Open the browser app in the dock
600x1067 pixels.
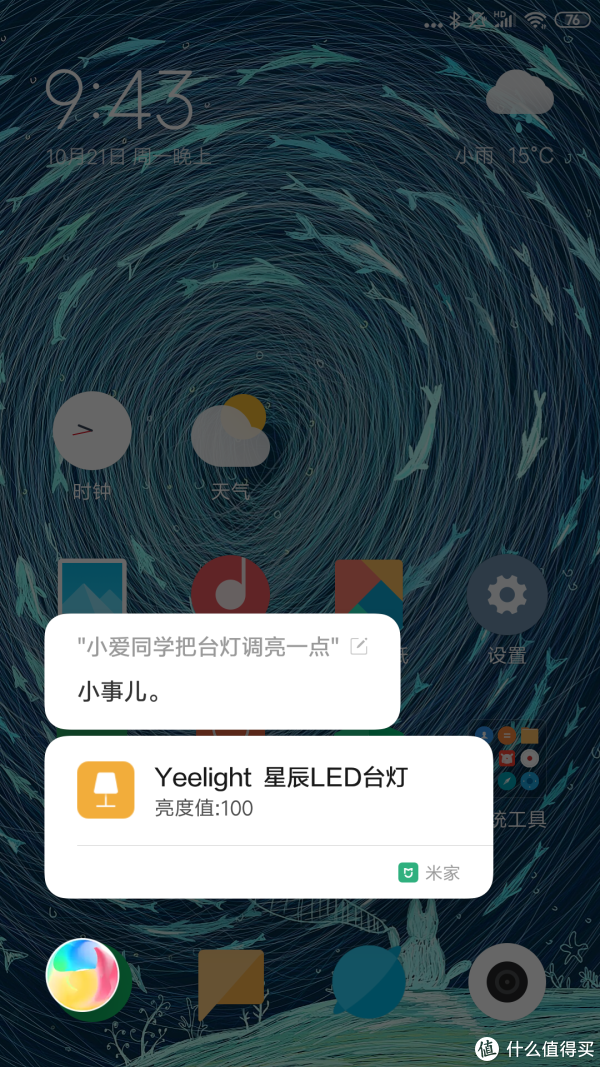click(369, 982)
